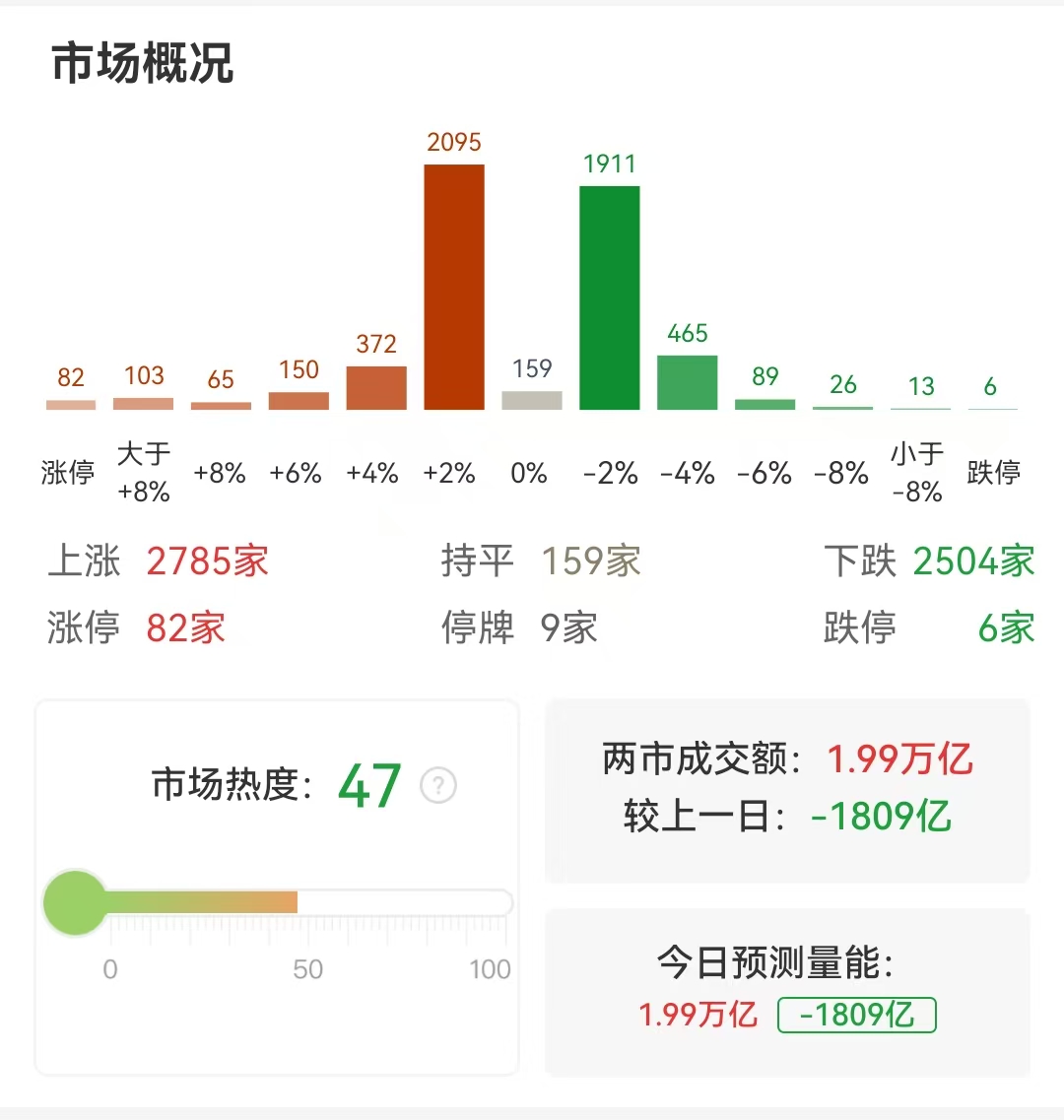Screen dimensions: 1064x1120
Task: Select the 涨停 bar in the chart
Action: tap(69, 404)
